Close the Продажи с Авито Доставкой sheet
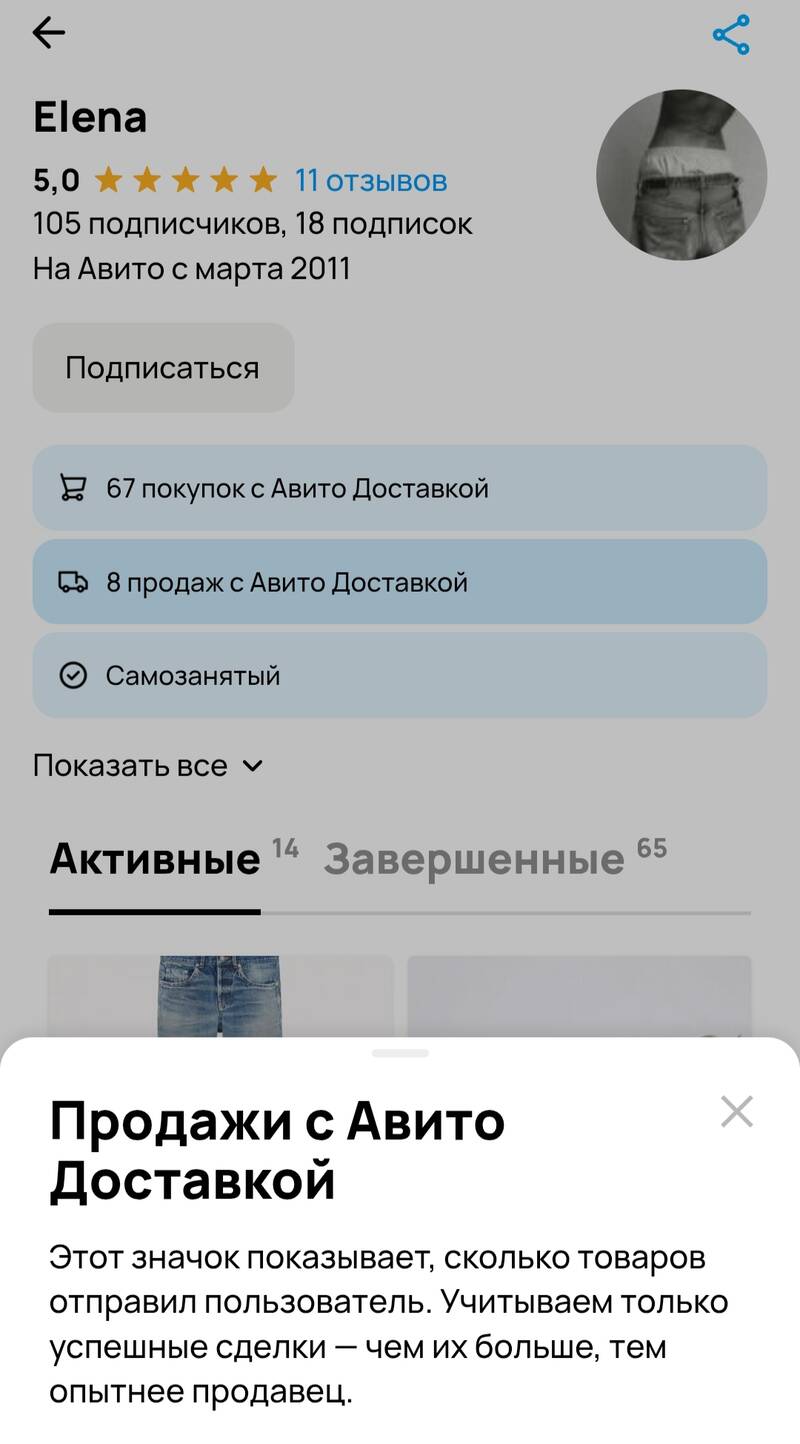Viewport: 800px width, 1444px height. 736,1111
